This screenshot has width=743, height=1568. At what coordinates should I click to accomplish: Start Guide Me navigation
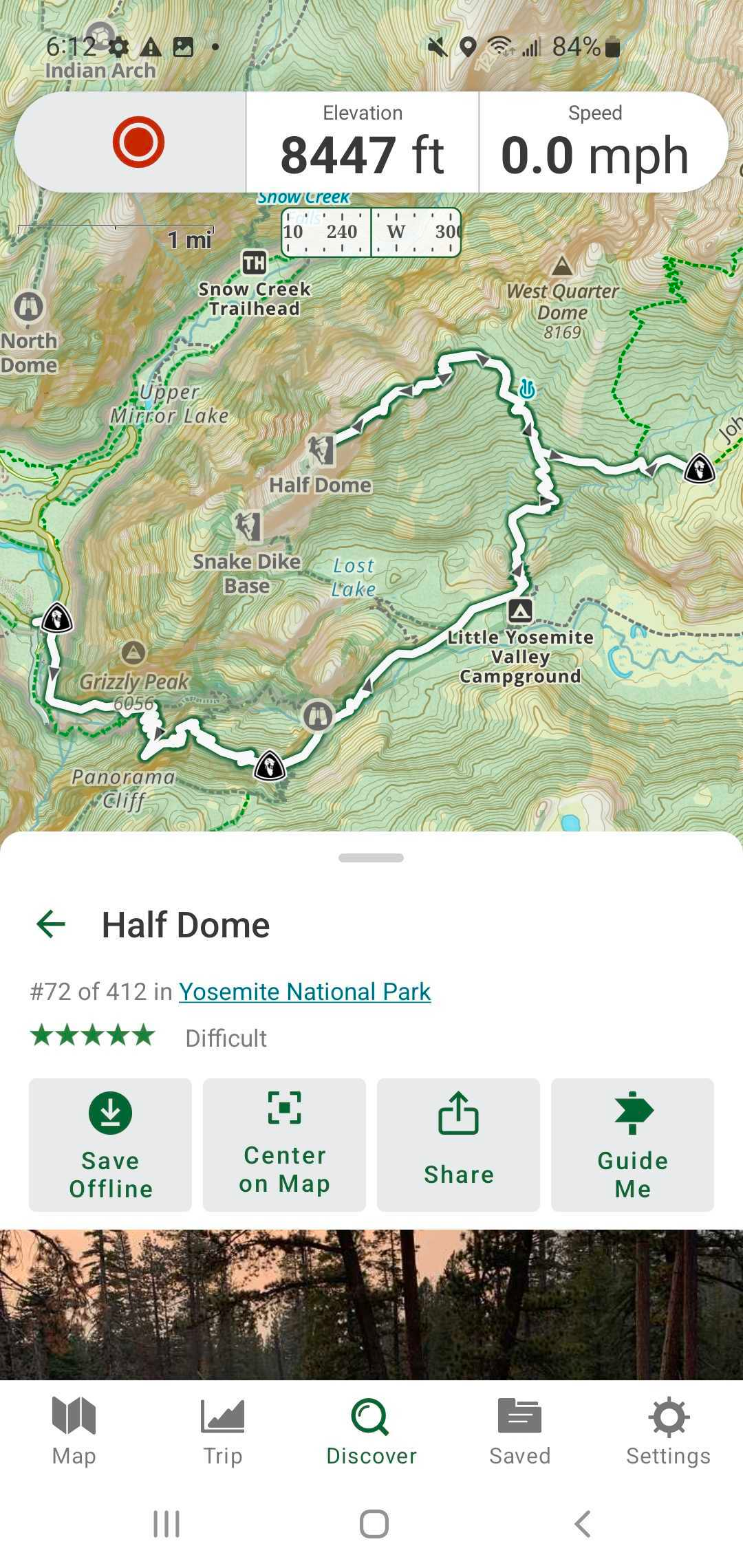(x=632, y=1144)
